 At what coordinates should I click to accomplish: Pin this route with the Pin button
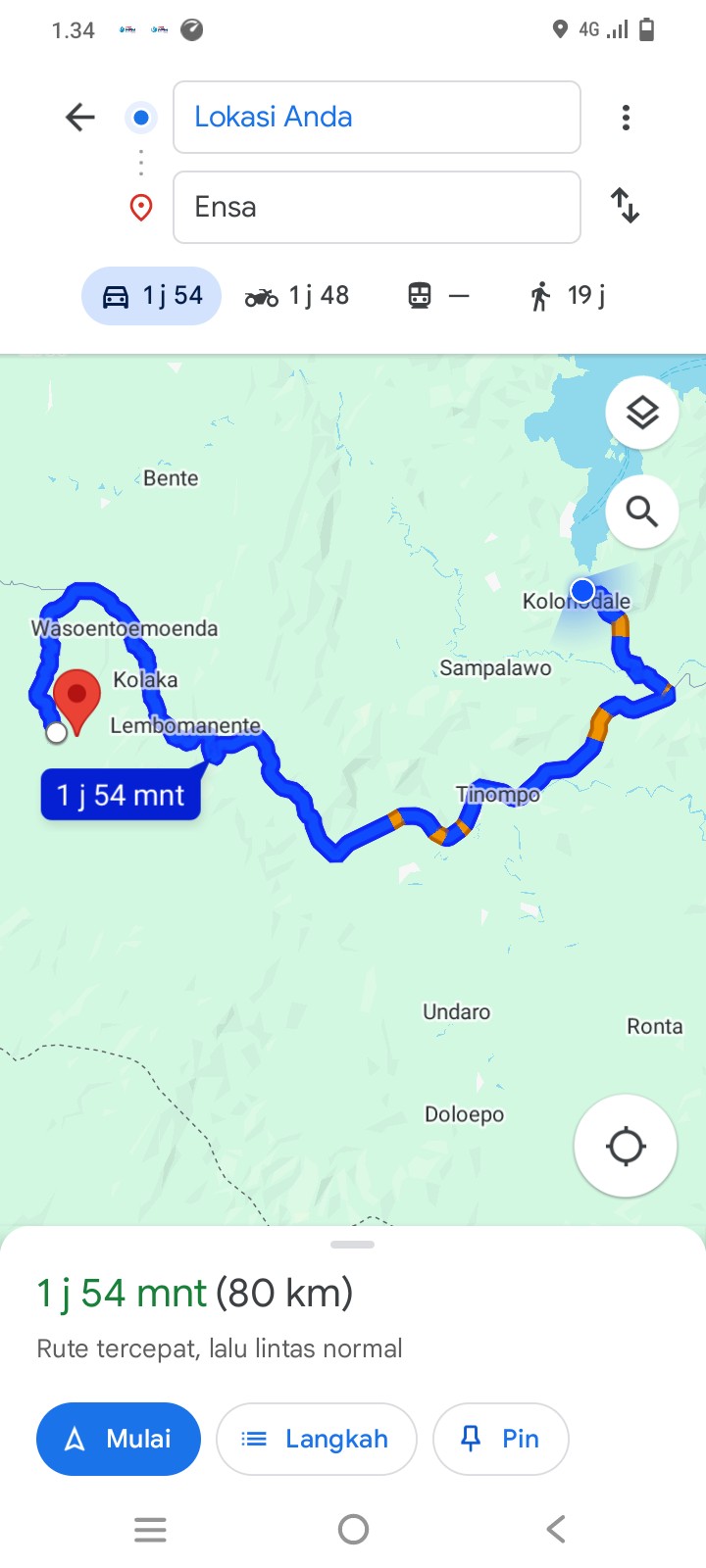tap(500, 1439)
